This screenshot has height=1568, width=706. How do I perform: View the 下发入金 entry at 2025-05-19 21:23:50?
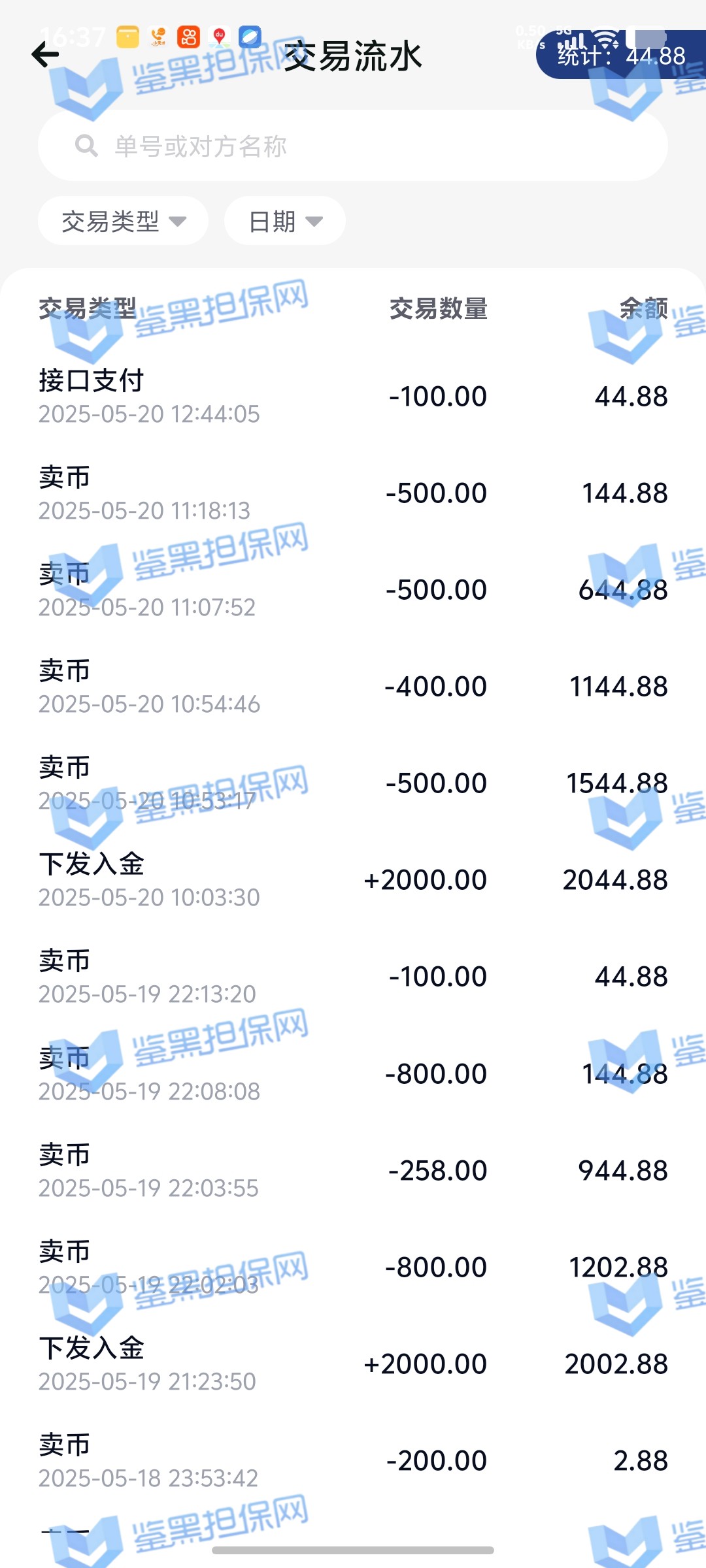tap(353, 1364)
